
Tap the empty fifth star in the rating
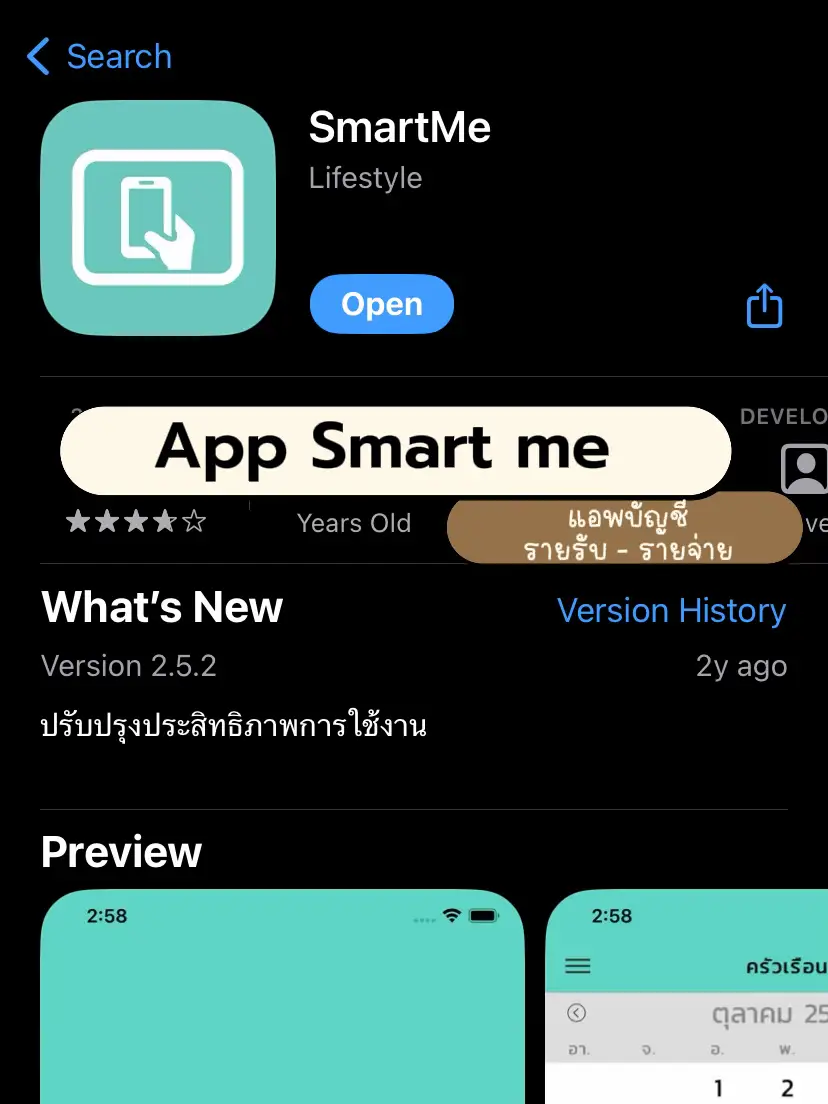[195, 521]
